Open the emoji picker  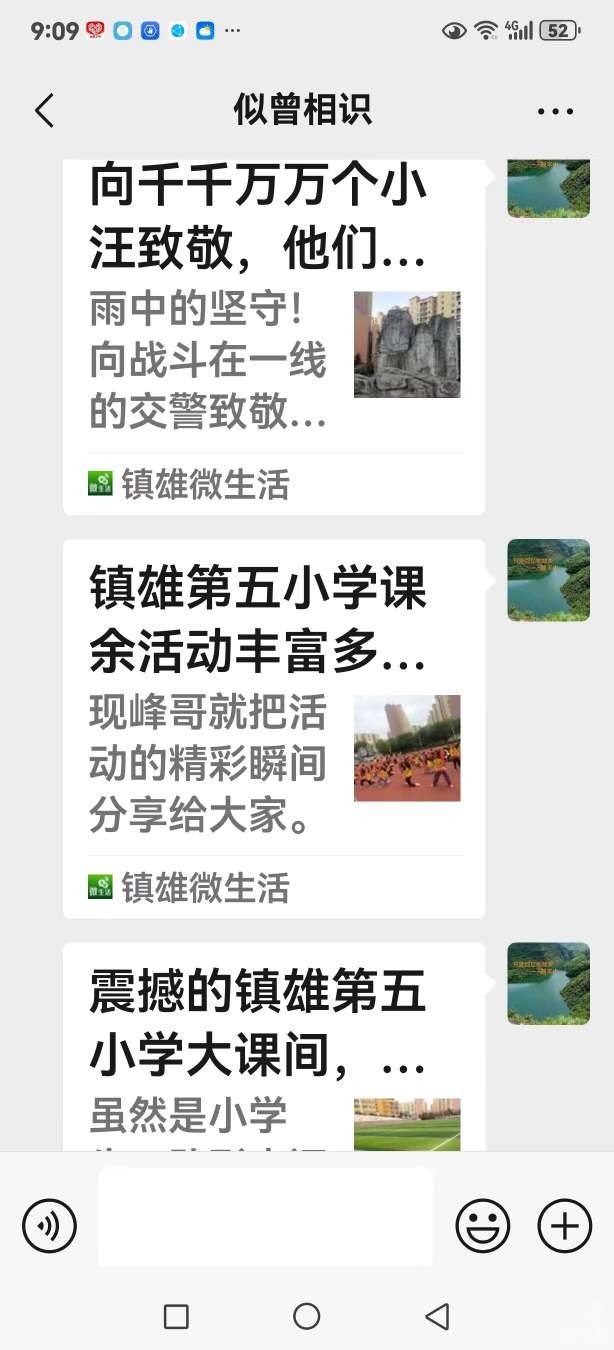pos(483,1225)
